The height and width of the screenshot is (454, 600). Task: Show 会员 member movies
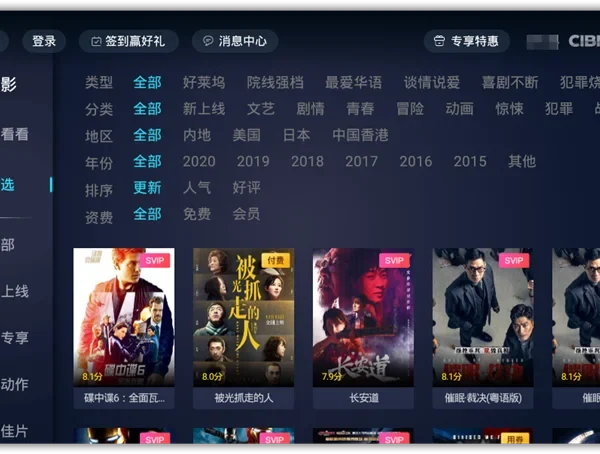click(247, 214)
